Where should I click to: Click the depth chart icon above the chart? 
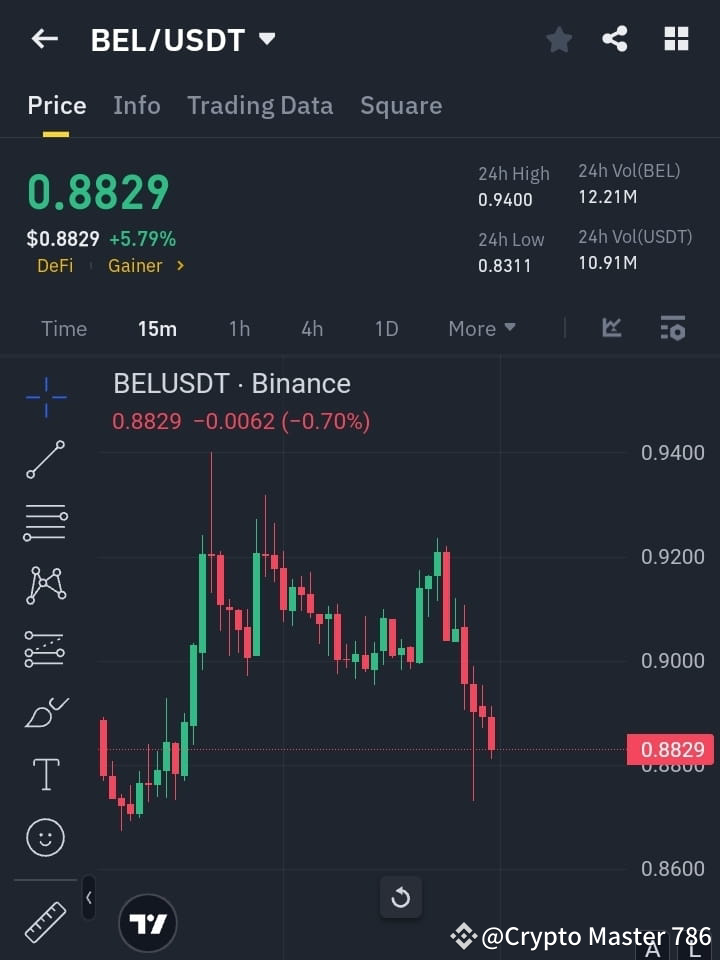[611, 328]
